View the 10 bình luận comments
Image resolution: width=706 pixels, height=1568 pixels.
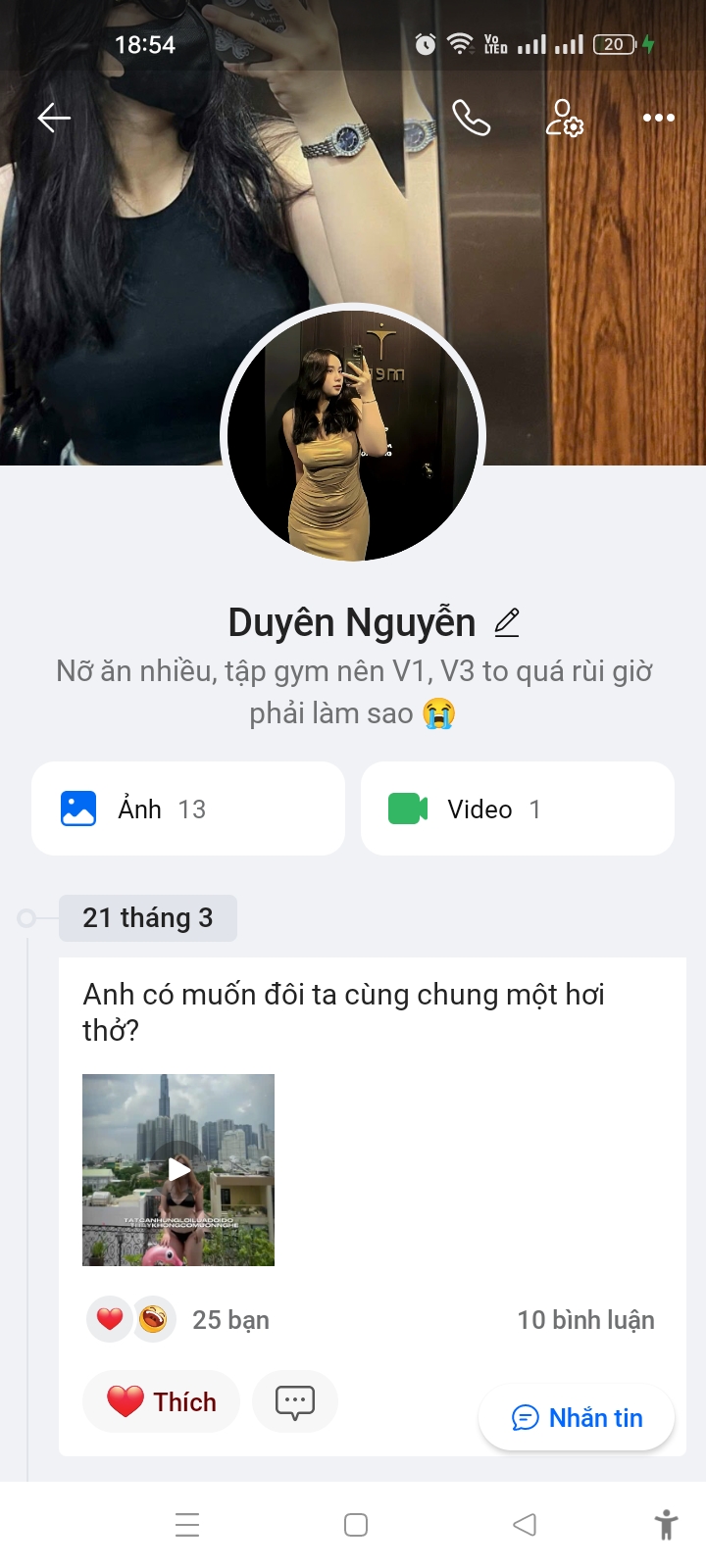(585, 1320)
